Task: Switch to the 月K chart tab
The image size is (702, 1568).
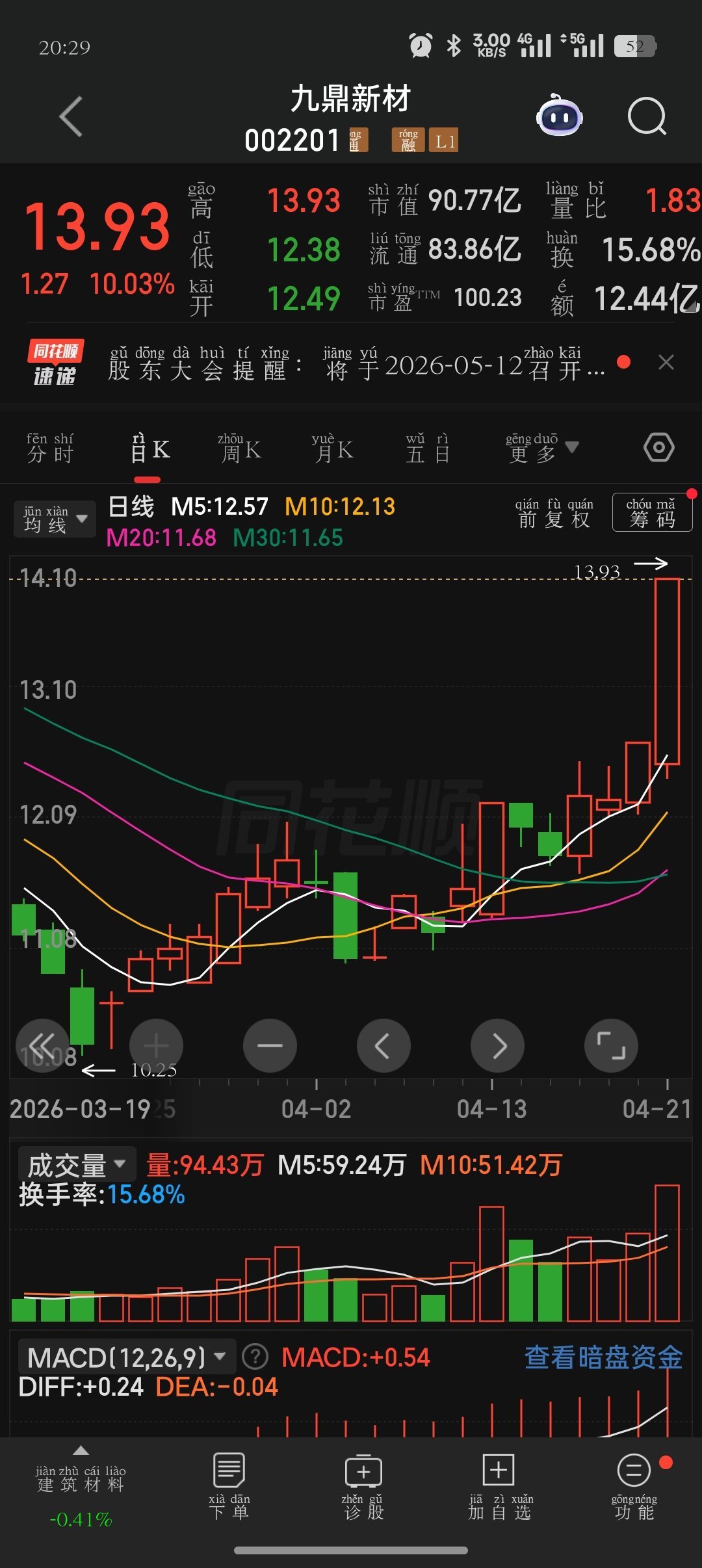Action: 333,449
